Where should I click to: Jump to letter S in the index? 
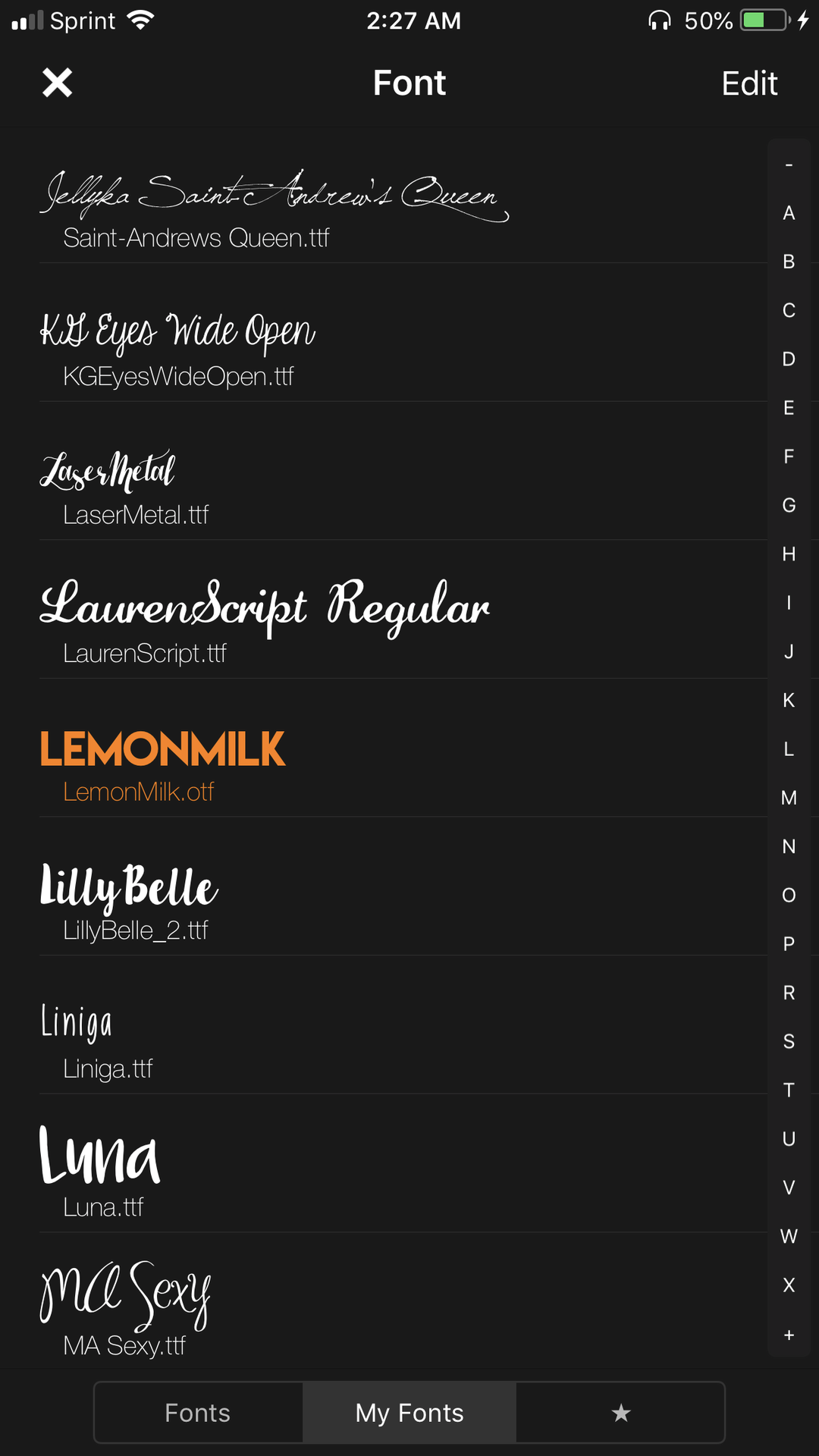pyautogui.click(x=789, y=1041)
